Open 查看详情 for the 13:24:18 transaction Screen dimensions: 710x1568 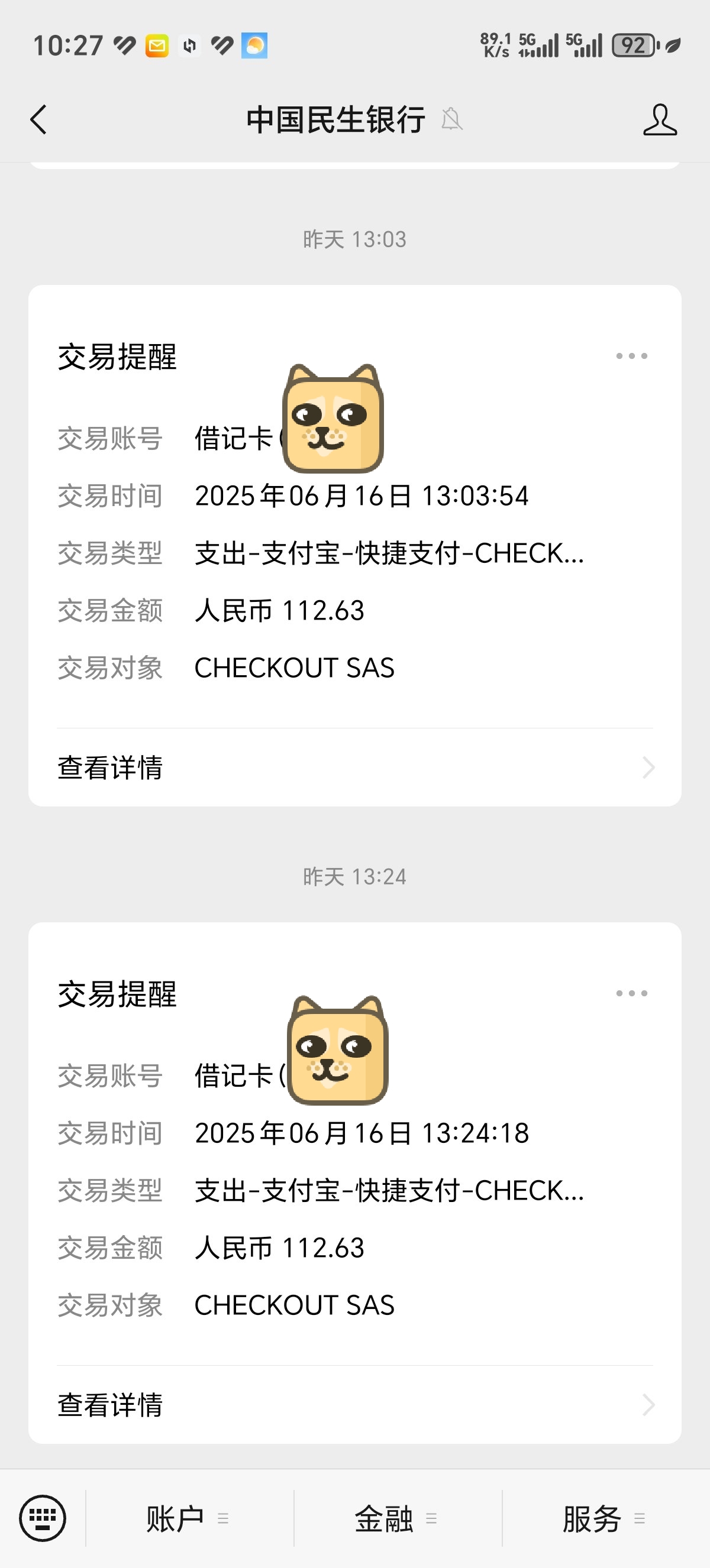[355, 1405]
